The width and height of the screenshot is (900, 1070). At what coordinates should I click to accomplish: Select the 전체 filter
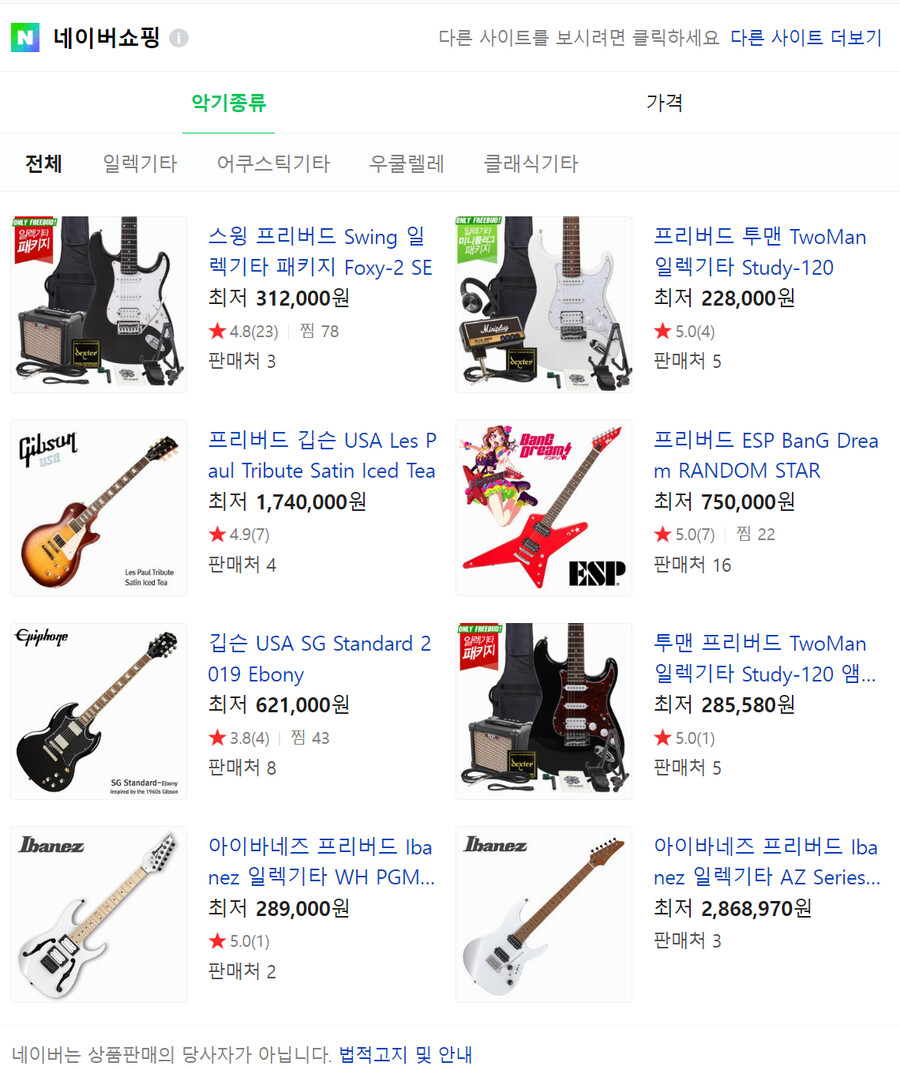44,164
